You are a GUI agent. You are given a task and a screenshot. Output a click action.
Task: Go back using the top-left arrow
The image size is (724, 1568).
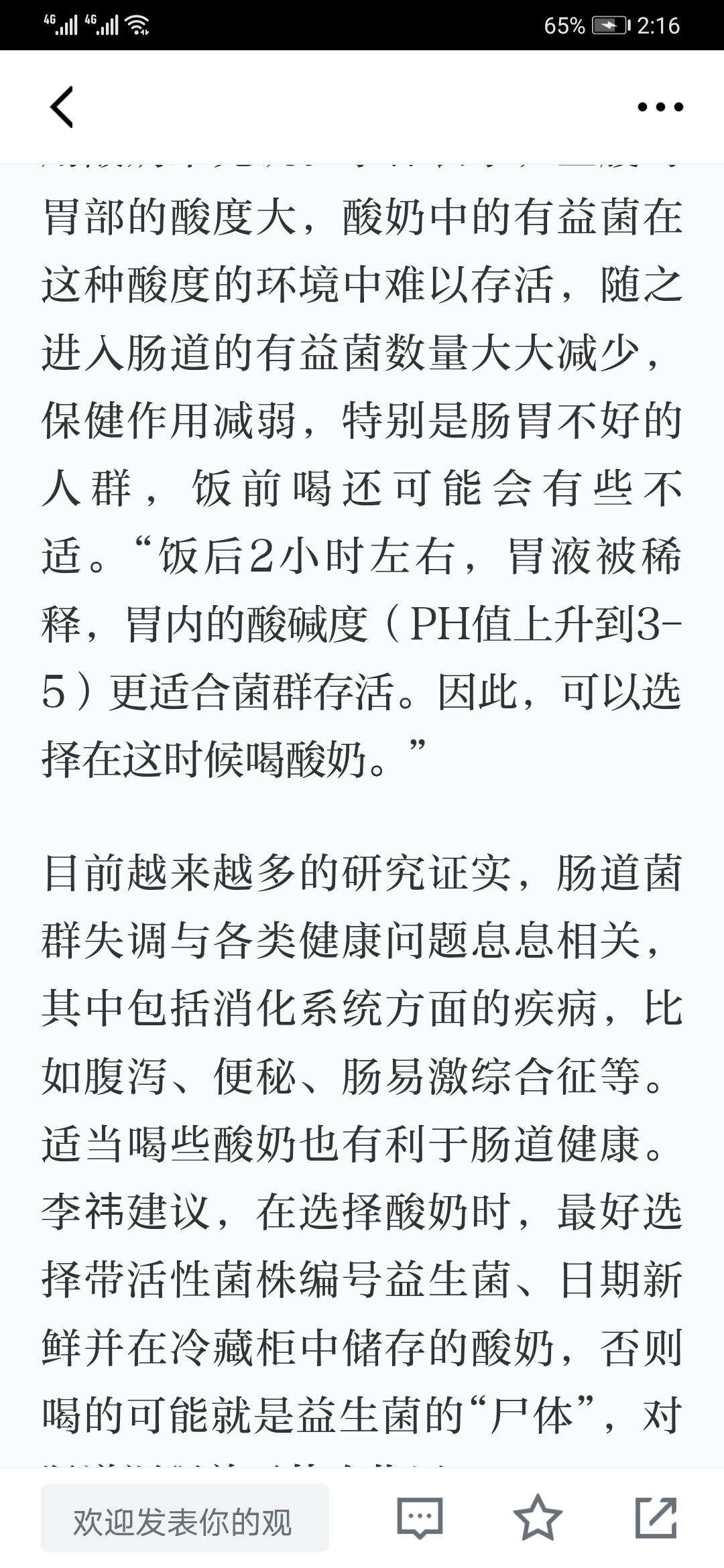61,107
